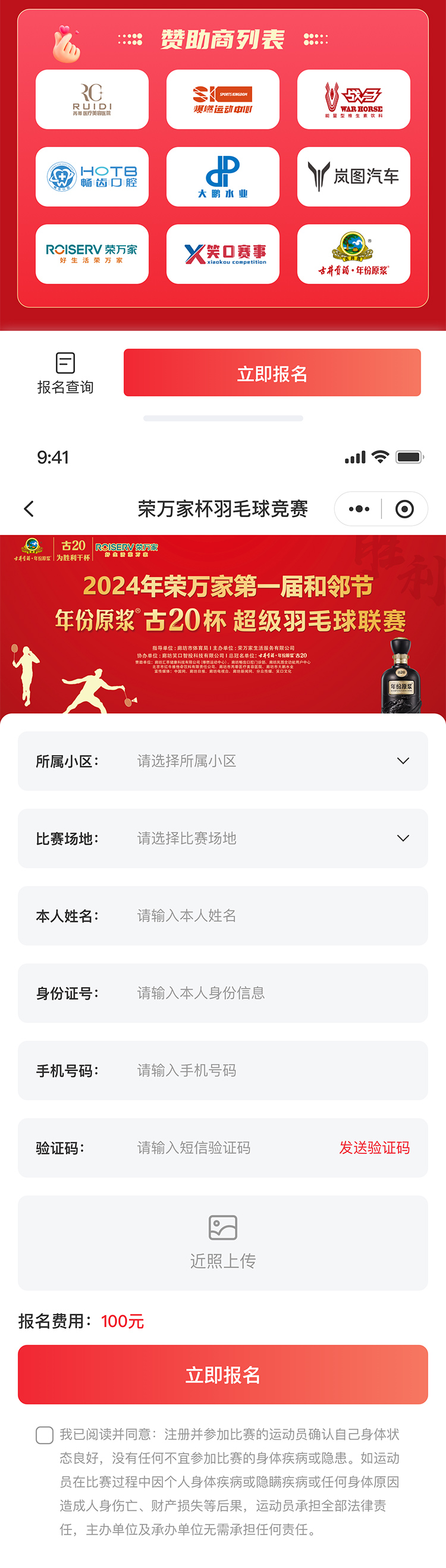
Task: Expand the 比赛场地 dropdown
Action: pos(402,838)
